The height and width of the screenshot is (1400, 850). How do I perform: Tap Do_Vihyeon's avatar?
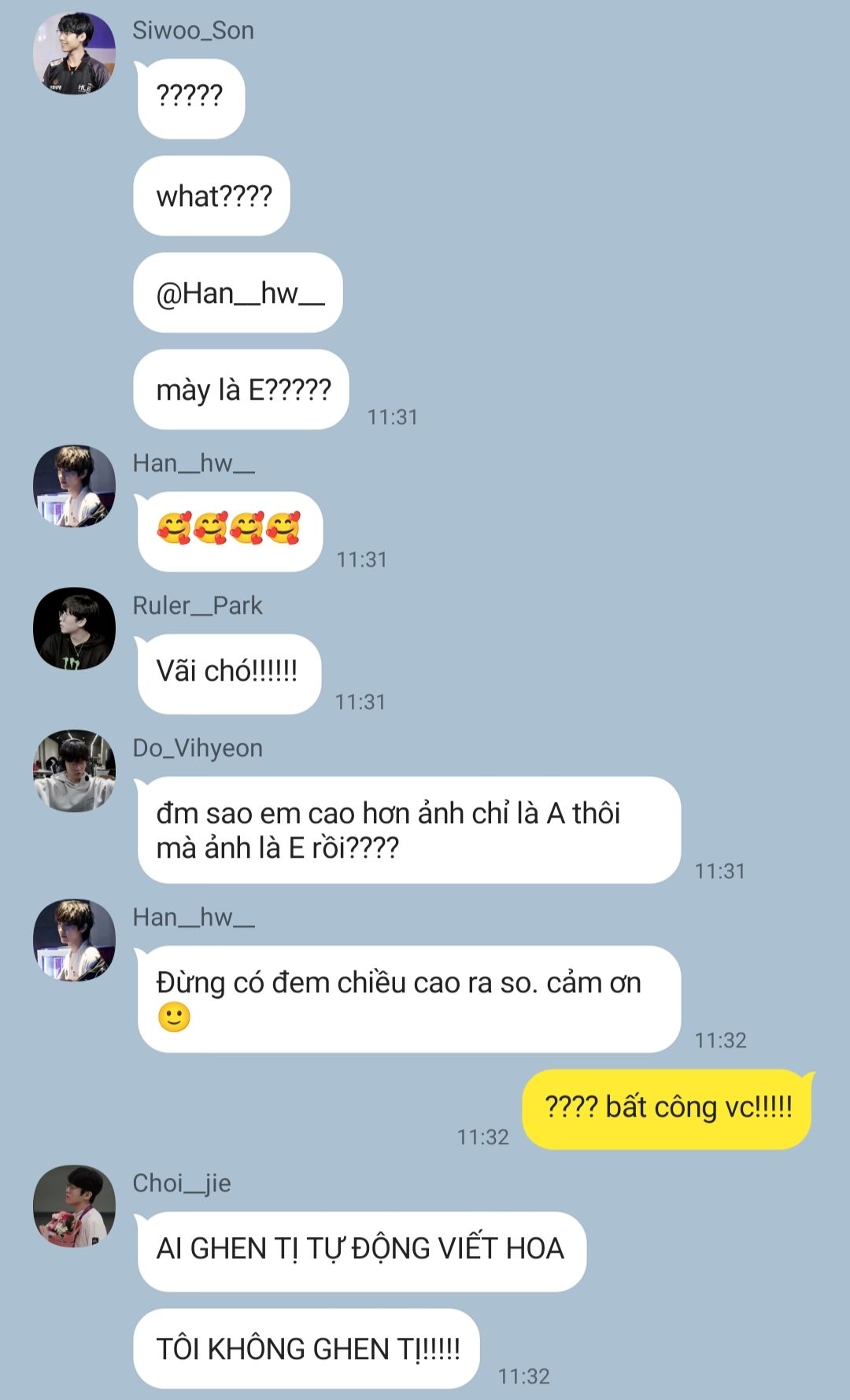click(x=74, y=771)
